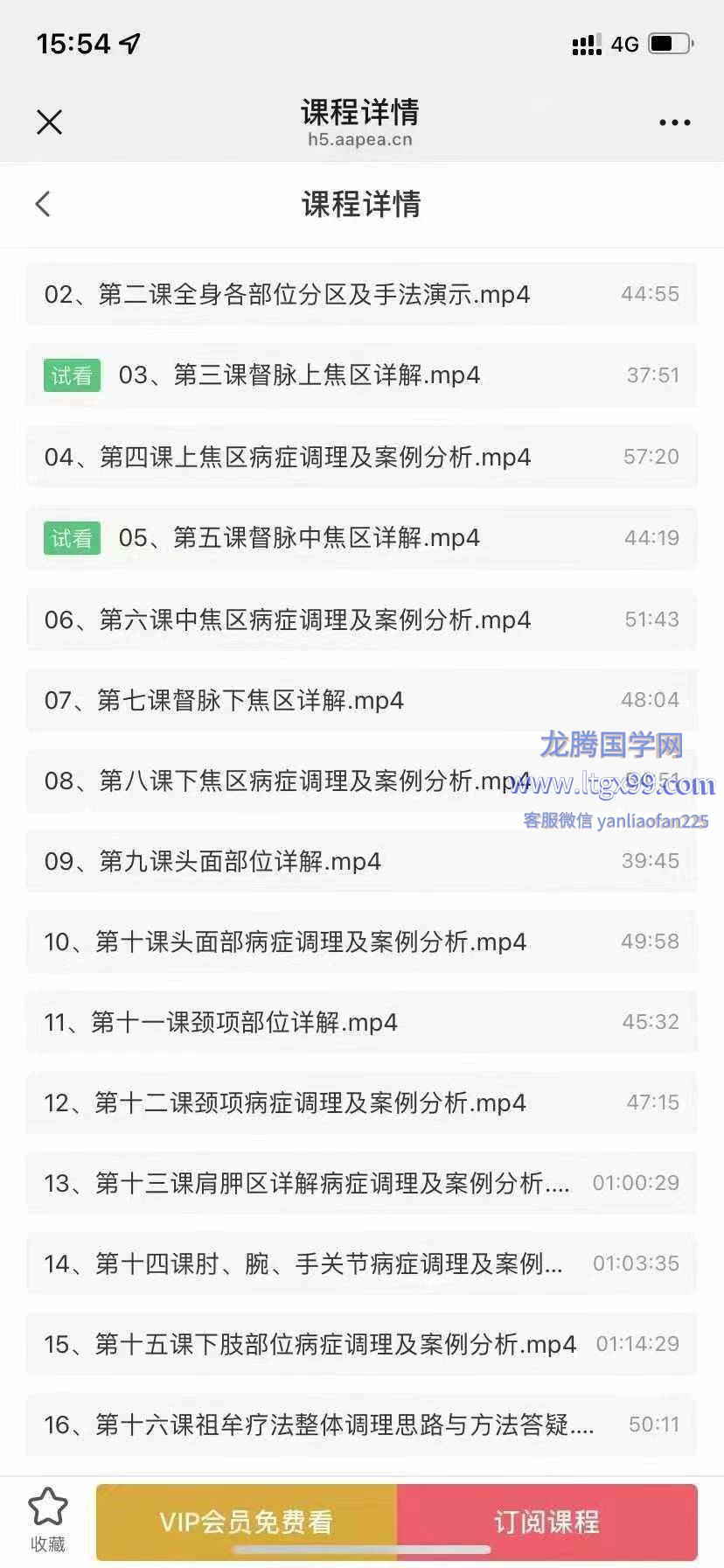The image size is (724, 1568).
Task: Open lesson 10 头面部病症调理及案例分析
Action: click(x=362, y=941)
